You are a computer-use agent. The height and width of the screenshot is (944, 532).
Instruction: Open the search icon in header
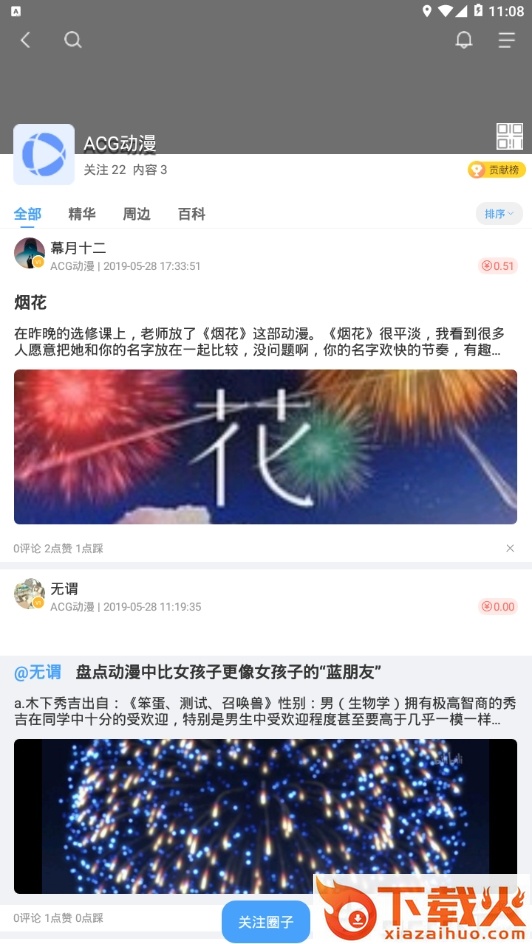(x=73, y=40)
